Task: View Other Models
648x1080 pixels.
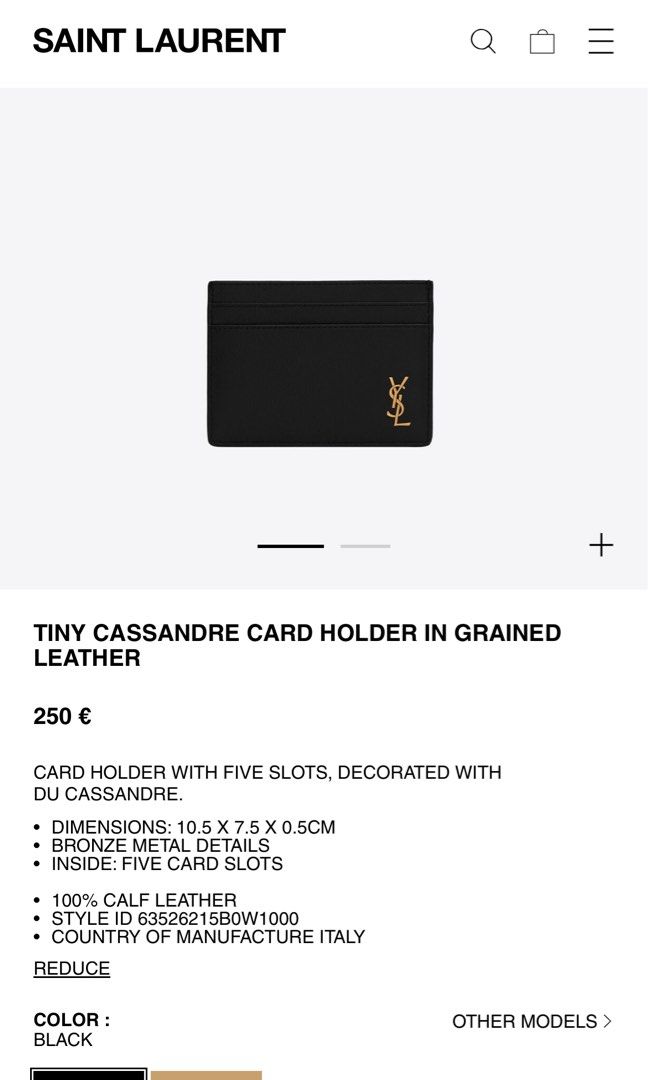Action: (531, 1021)
